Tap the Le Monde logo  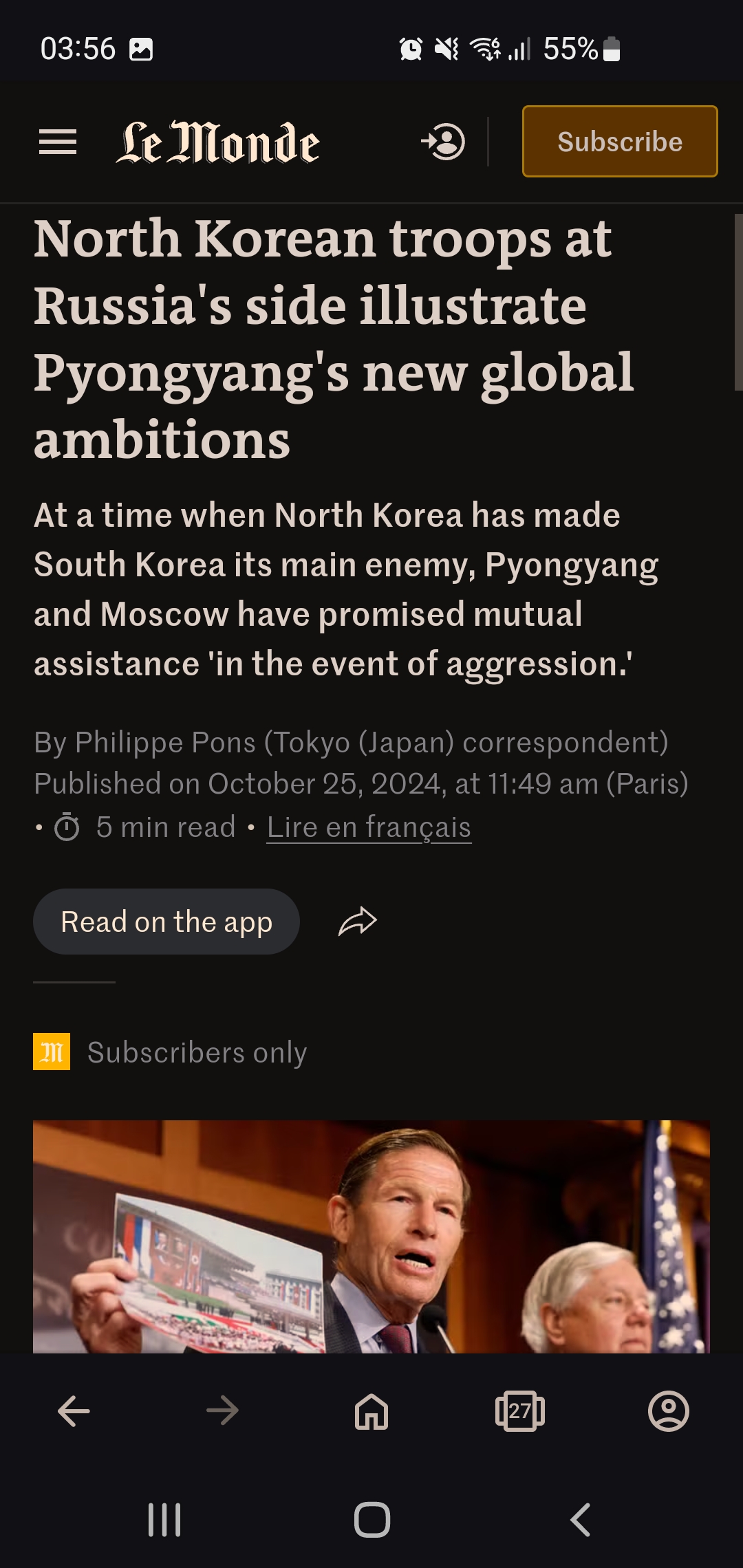217,142
